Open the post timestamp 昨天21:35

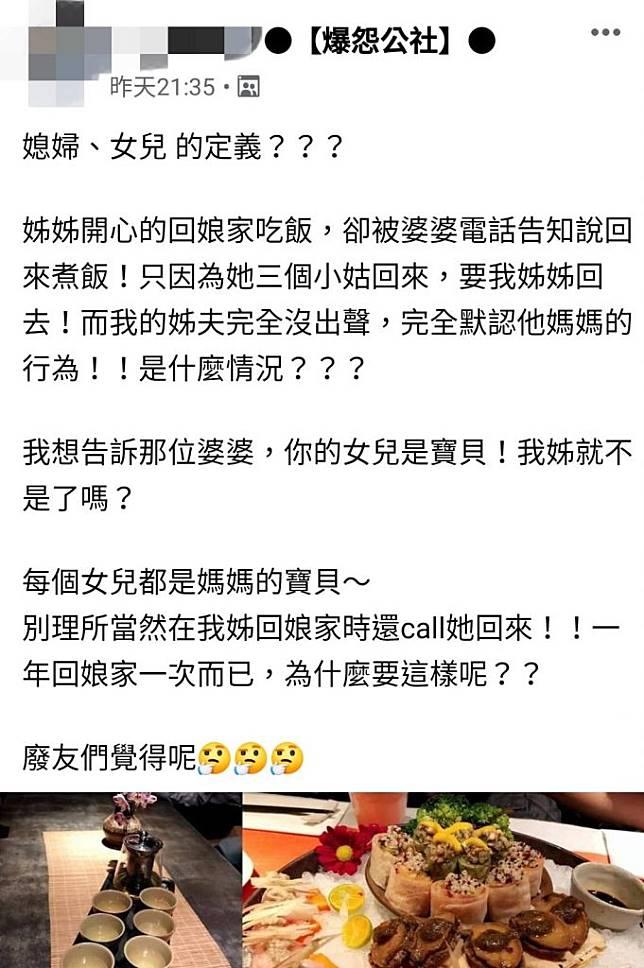click(162, 87)
